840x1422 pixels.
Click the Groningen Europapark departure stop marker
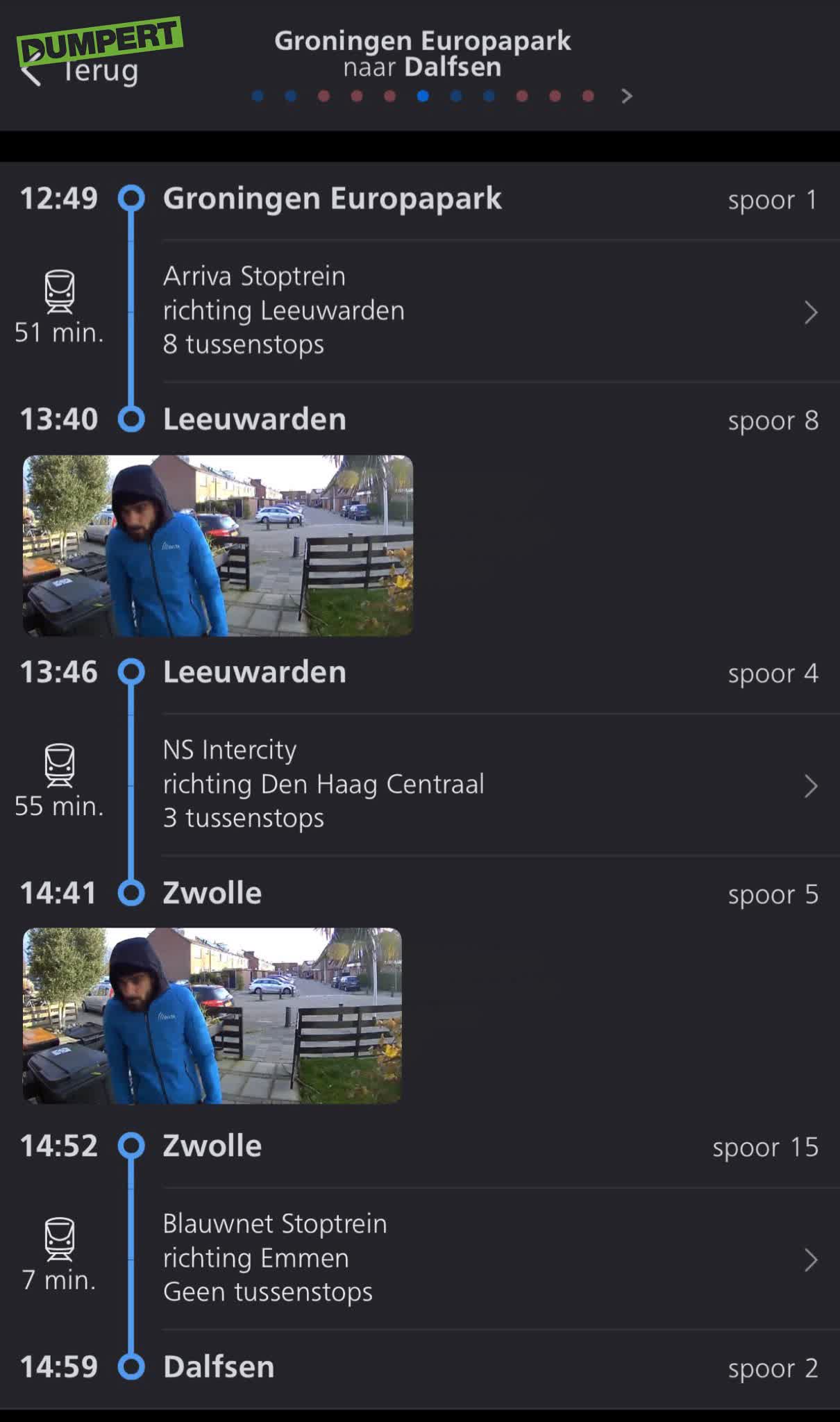click(x=130, y=199)
